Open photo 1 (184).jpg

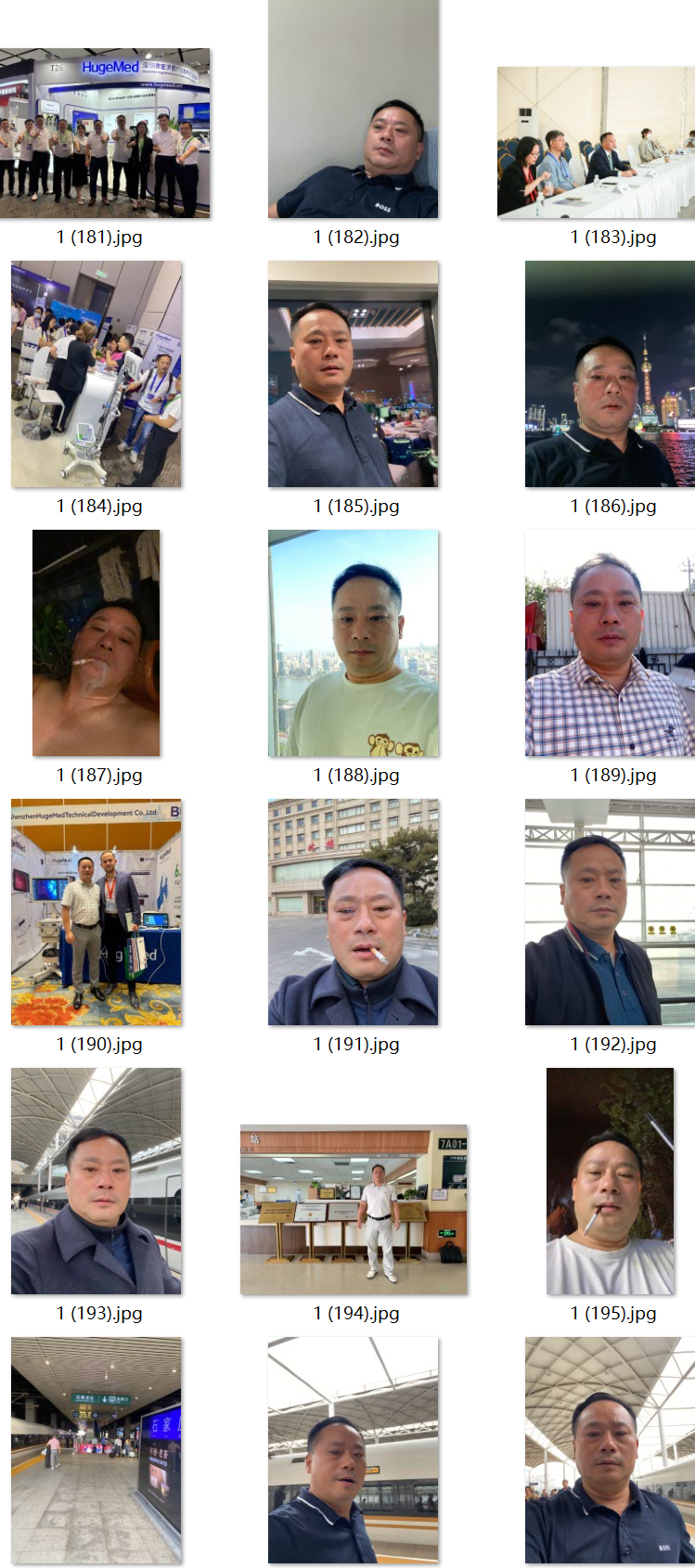click(x=97, y=374)
